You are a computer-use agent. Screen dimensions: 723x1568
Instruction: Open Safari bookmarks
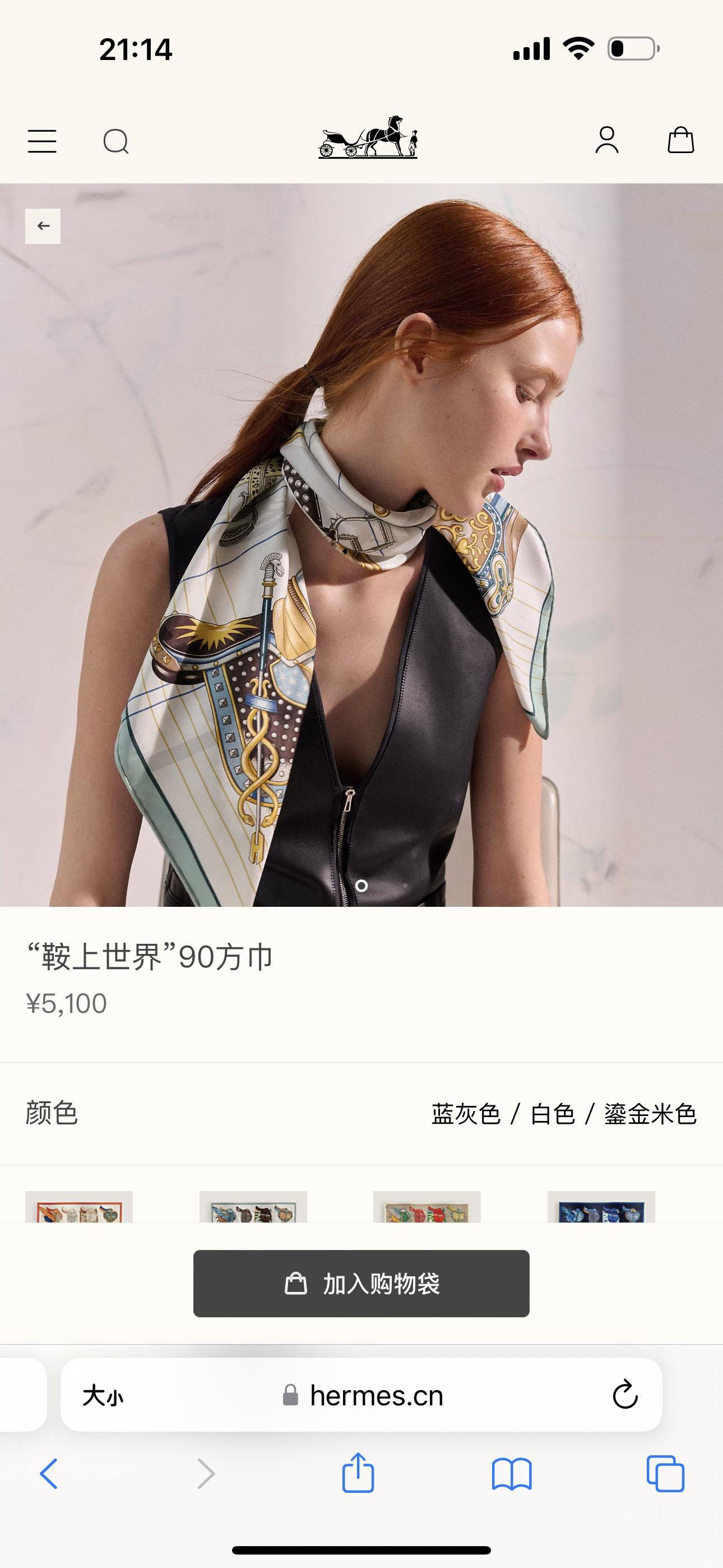pos(512,1474)
